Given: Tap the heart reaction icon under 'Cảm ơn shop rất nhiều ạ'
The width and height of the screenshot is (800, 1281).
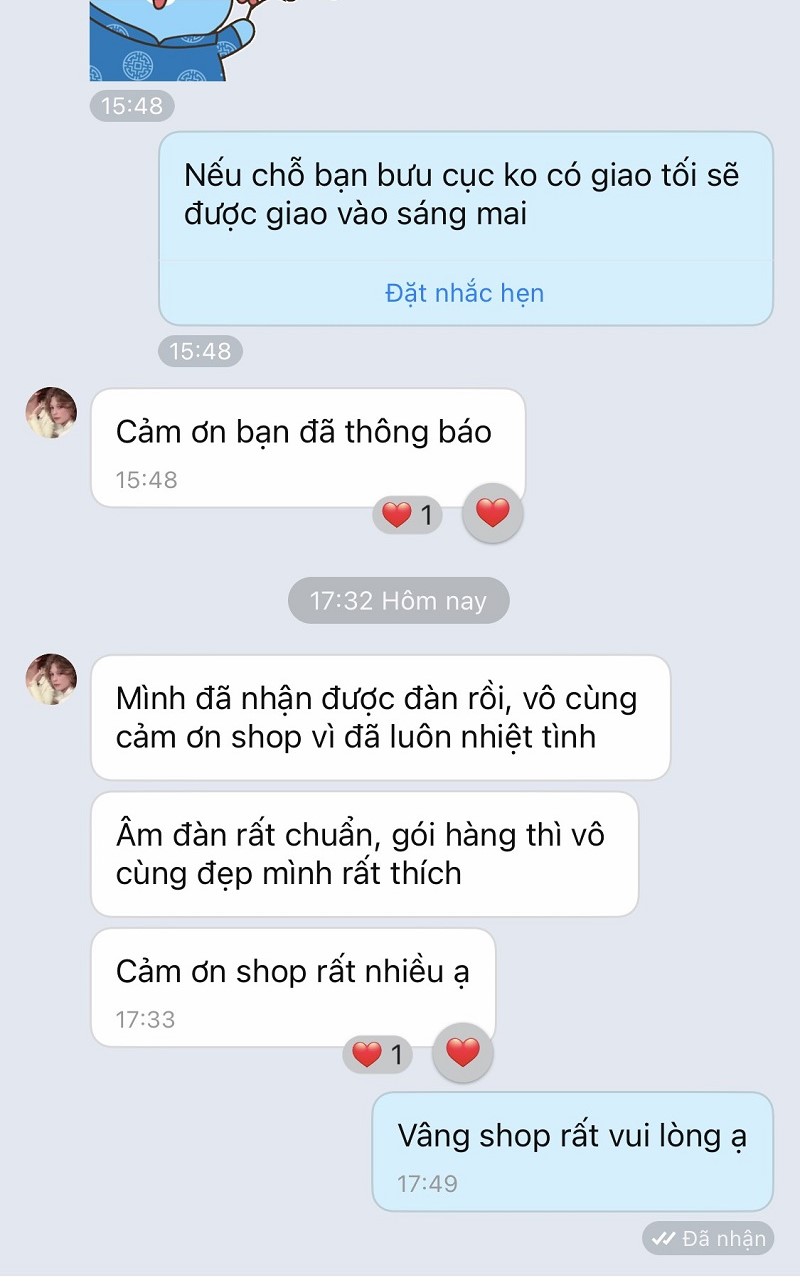Looking at the screenshot, I should click(x=461, y=1052).
